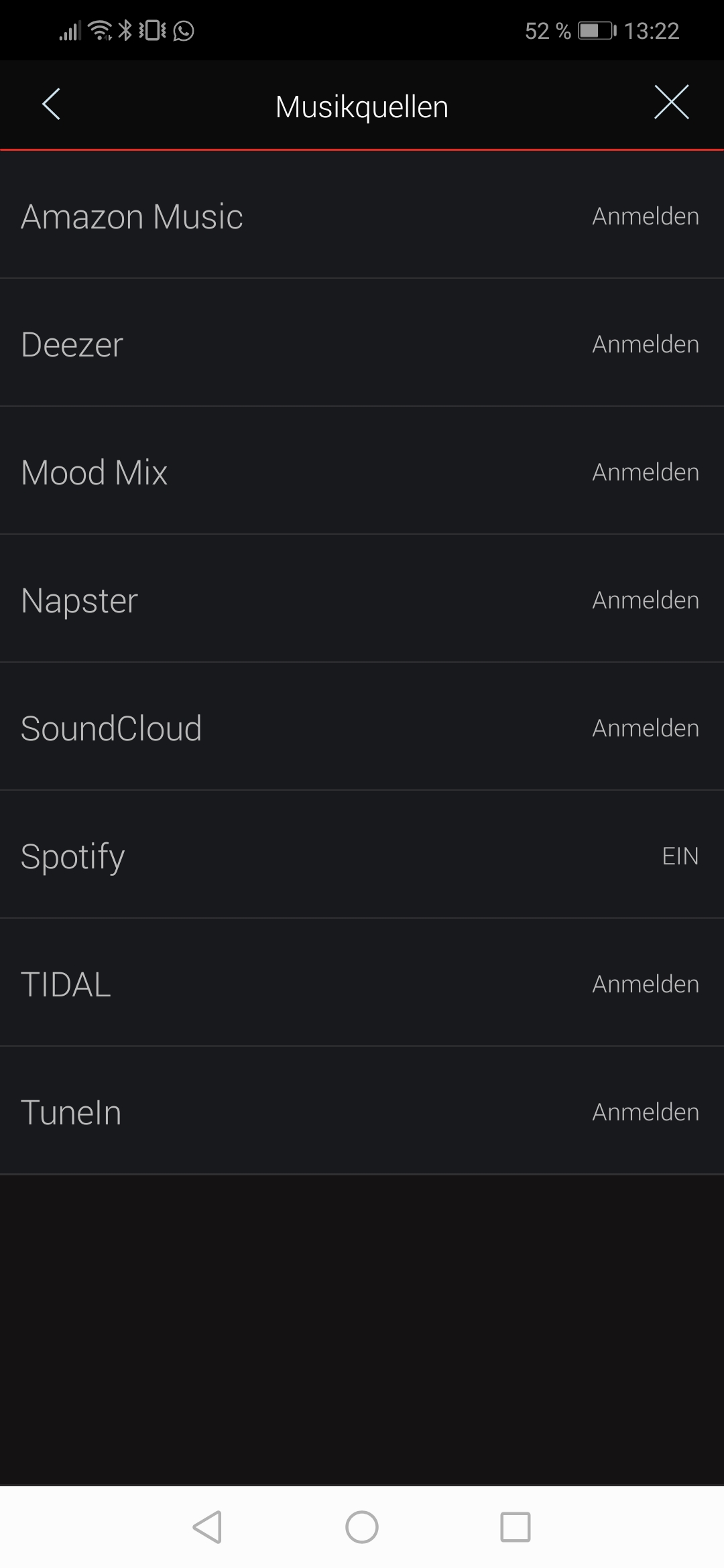Select TuneIn music source
This screenshot has height=1568, width=724.
[362, 1112]
